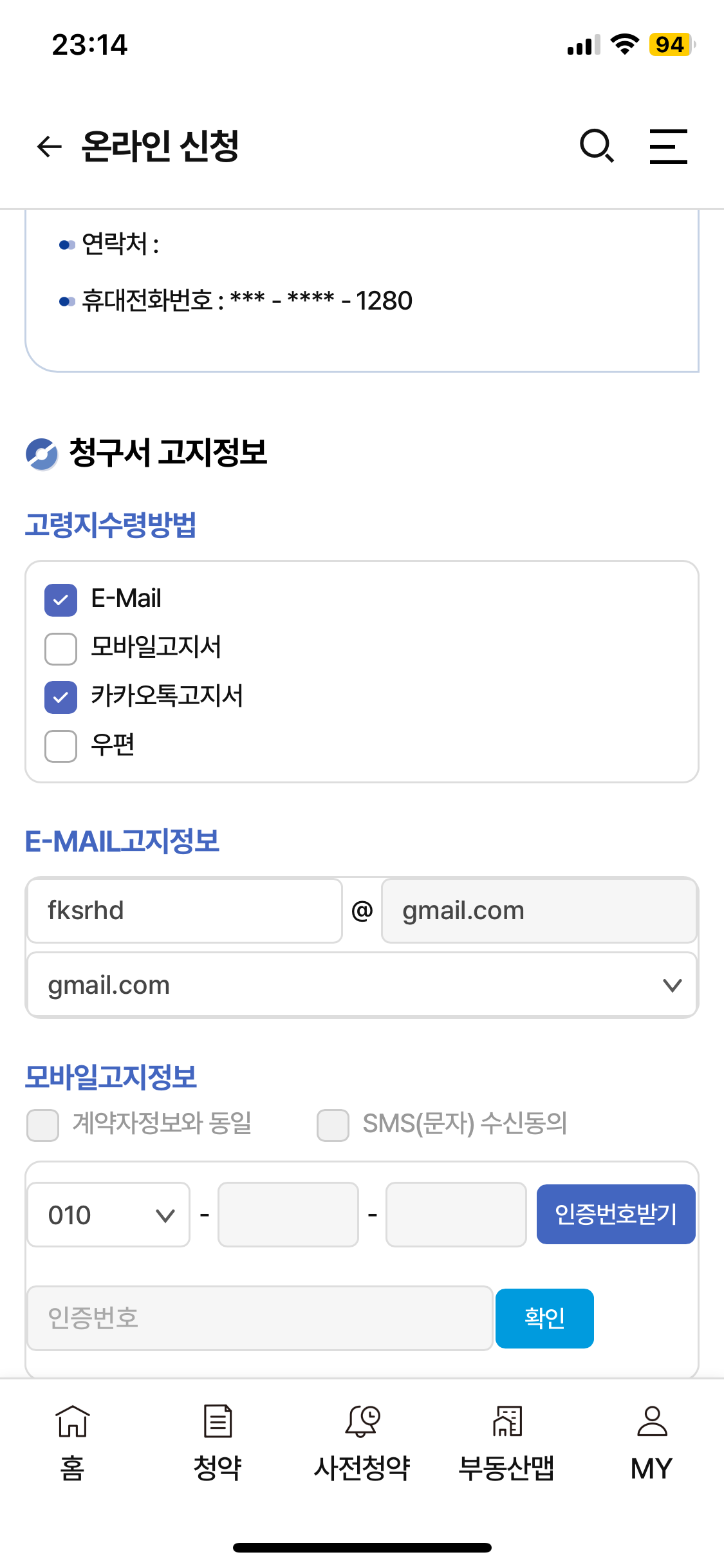Check 계약자정보와 동일 box
The image size is (724, 1568).
click(x=43, y=1125)
